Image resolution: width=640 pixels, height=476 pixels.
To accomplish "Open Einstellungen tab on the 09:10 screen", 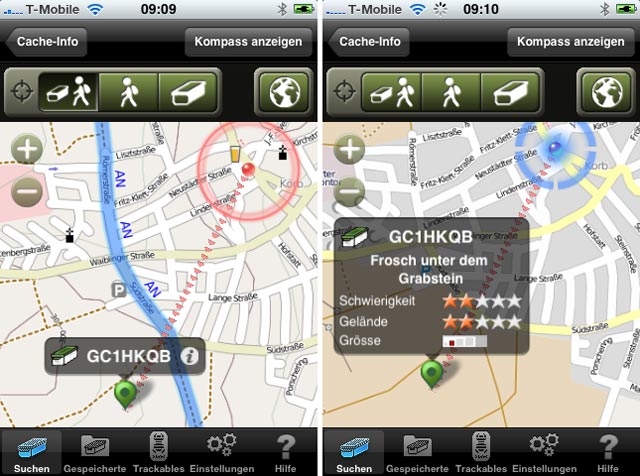I will click(x=544, y=453).
